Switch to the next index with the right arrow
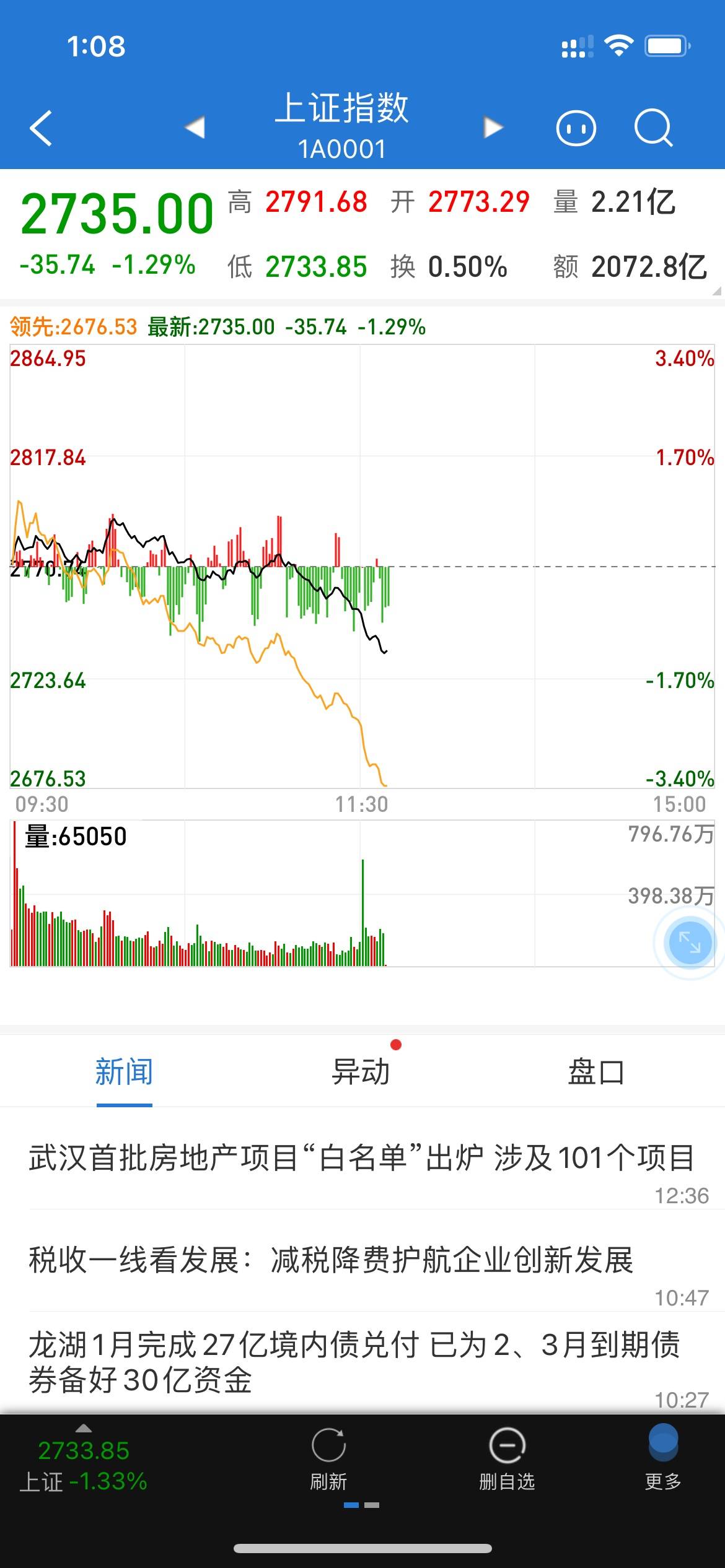725x1568 pixels. coord(493,128)
